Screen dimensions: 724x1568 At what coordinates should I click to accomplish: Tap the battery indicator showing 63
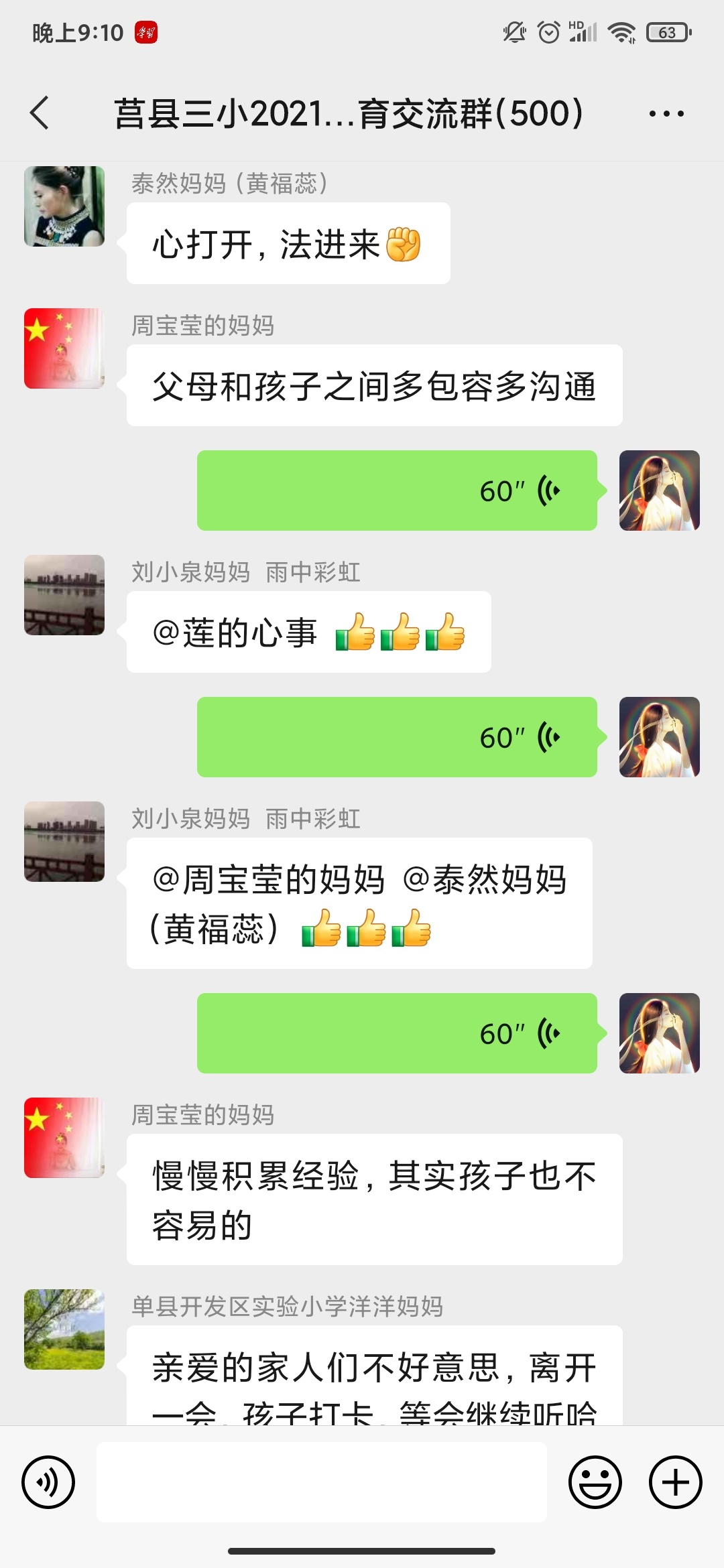(x=667, y=32)
